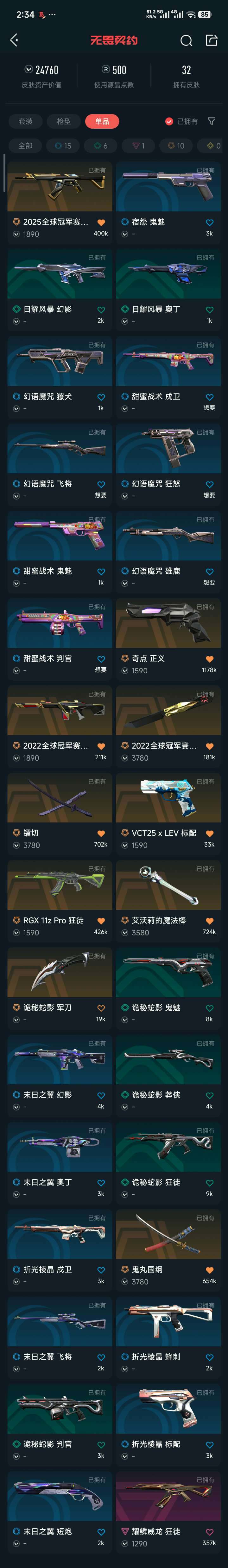Select the 单品 tab
Image resolution: width=228 pixels, height=1568 pixels.
tap(102, 121)
